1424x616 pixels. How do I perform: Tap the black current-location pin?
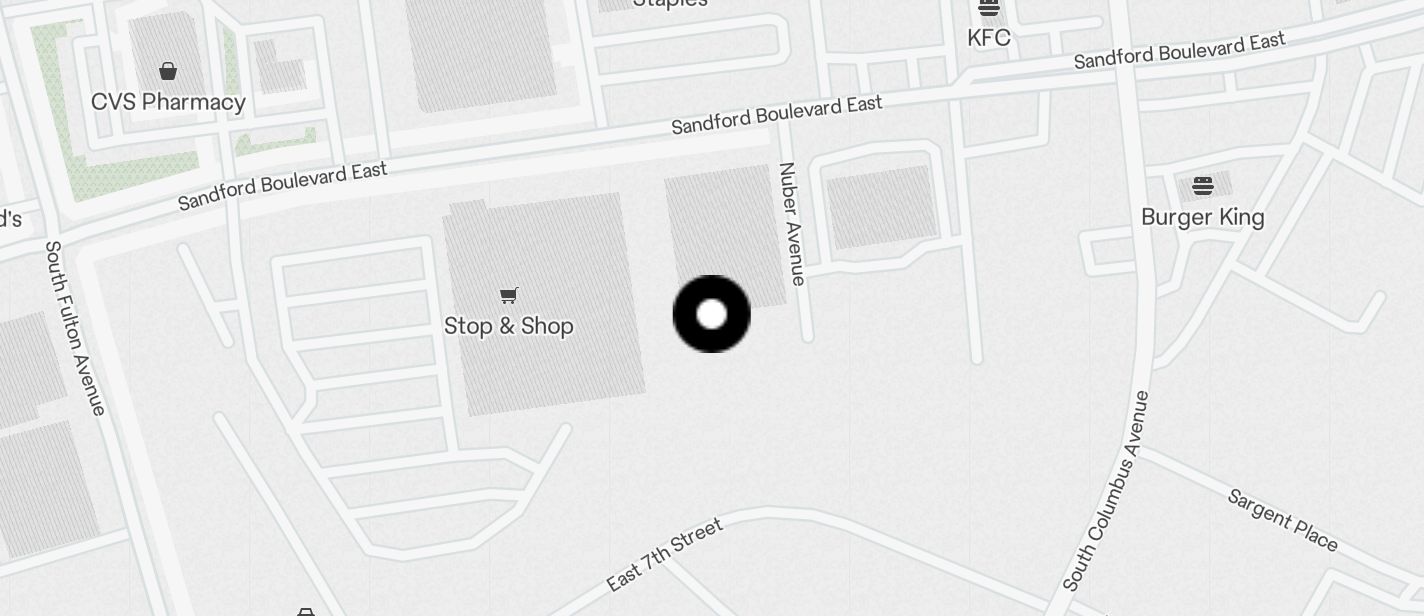[x=711, y=314]
